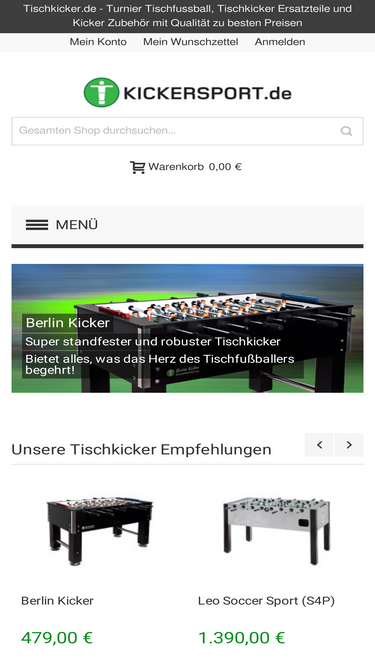Viewport: 375px width, 667px height.
Task: Open the Warenkorb shopping cart
Action: tap(186, 167)
